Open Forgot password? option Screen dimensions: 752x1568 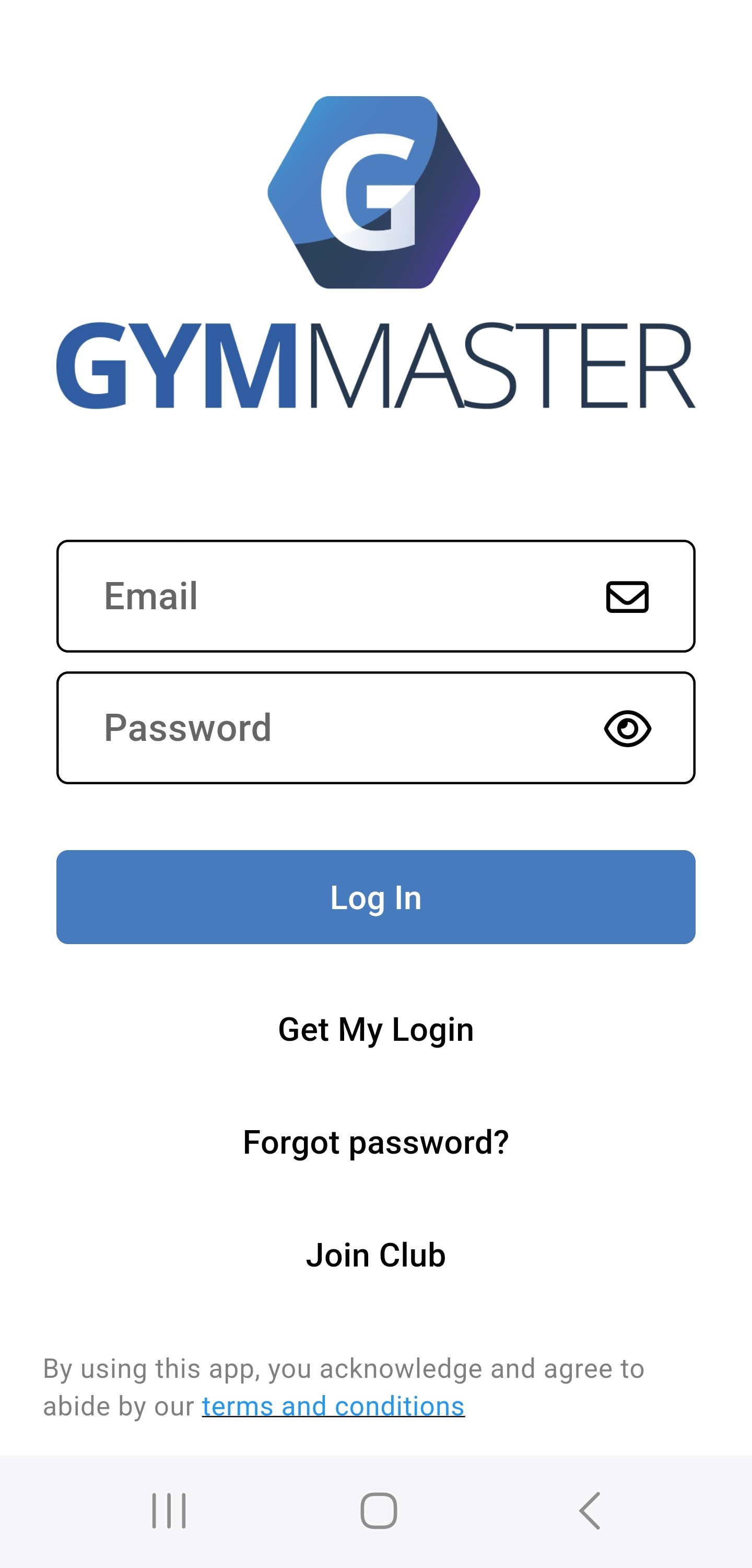(376, 1143)
